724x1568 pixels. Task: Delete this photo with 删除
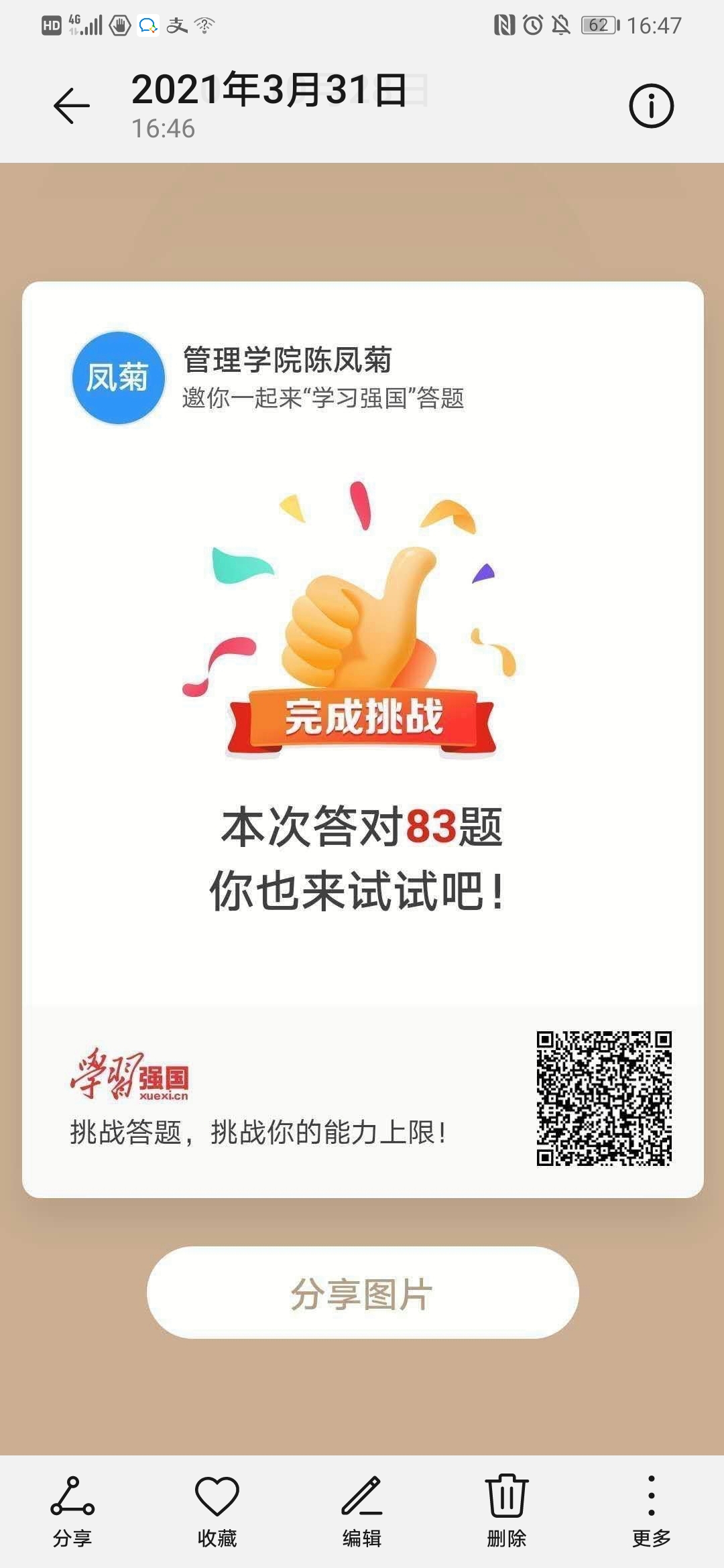(x=506, y=1509)
